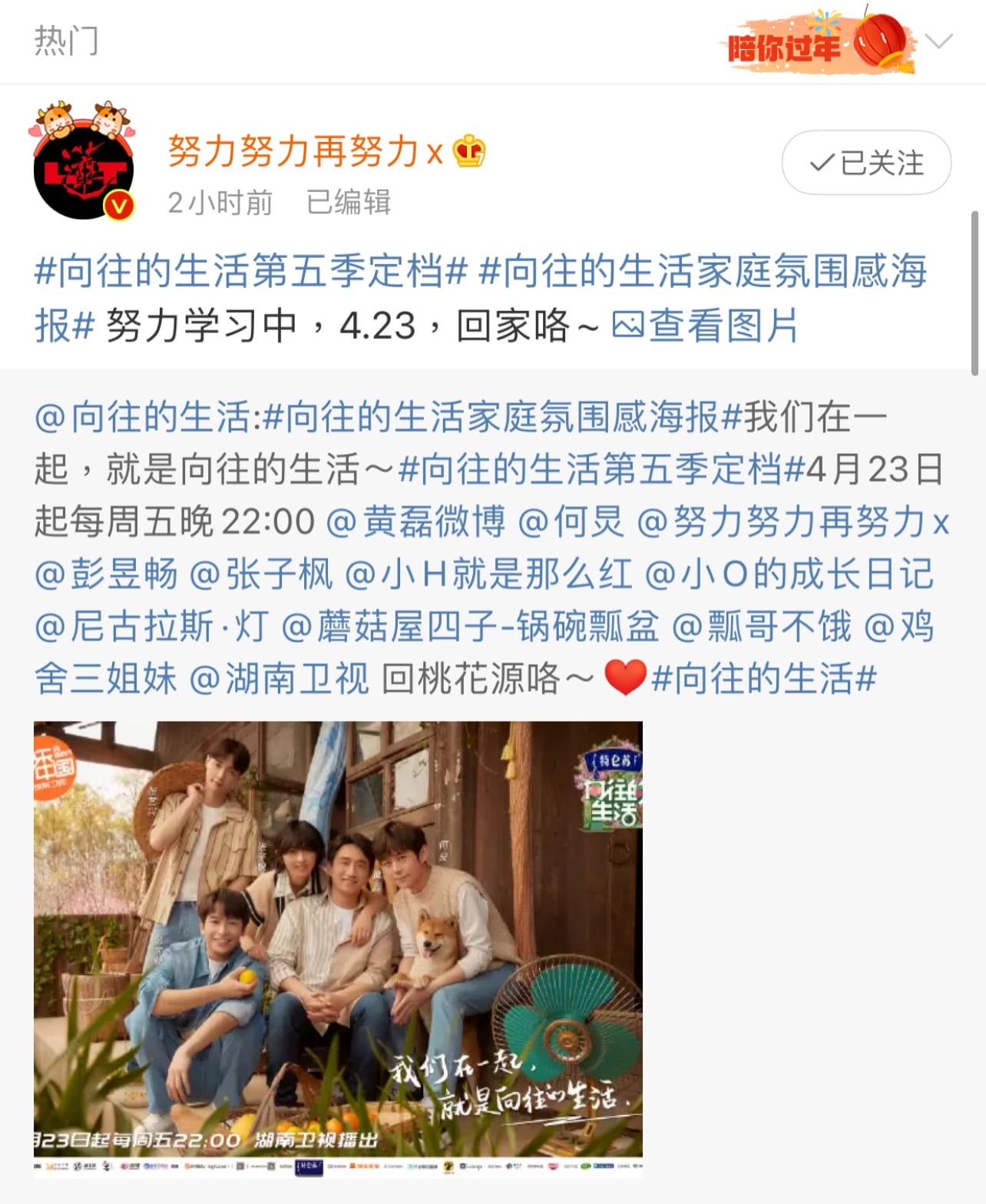The image size is (986, 1204).
Task: Open the #向往的生活# hashtag after the heart
Action: 763,679
